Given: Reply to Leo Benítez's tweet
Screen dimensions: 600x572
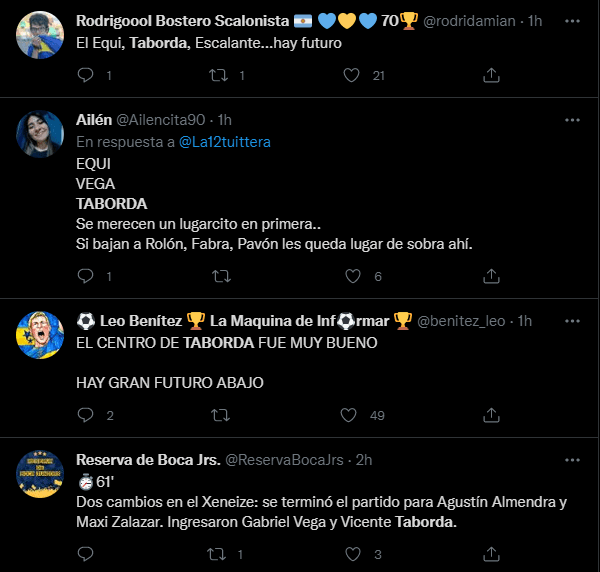Looking at the screenshot, I should click(85, 415).
